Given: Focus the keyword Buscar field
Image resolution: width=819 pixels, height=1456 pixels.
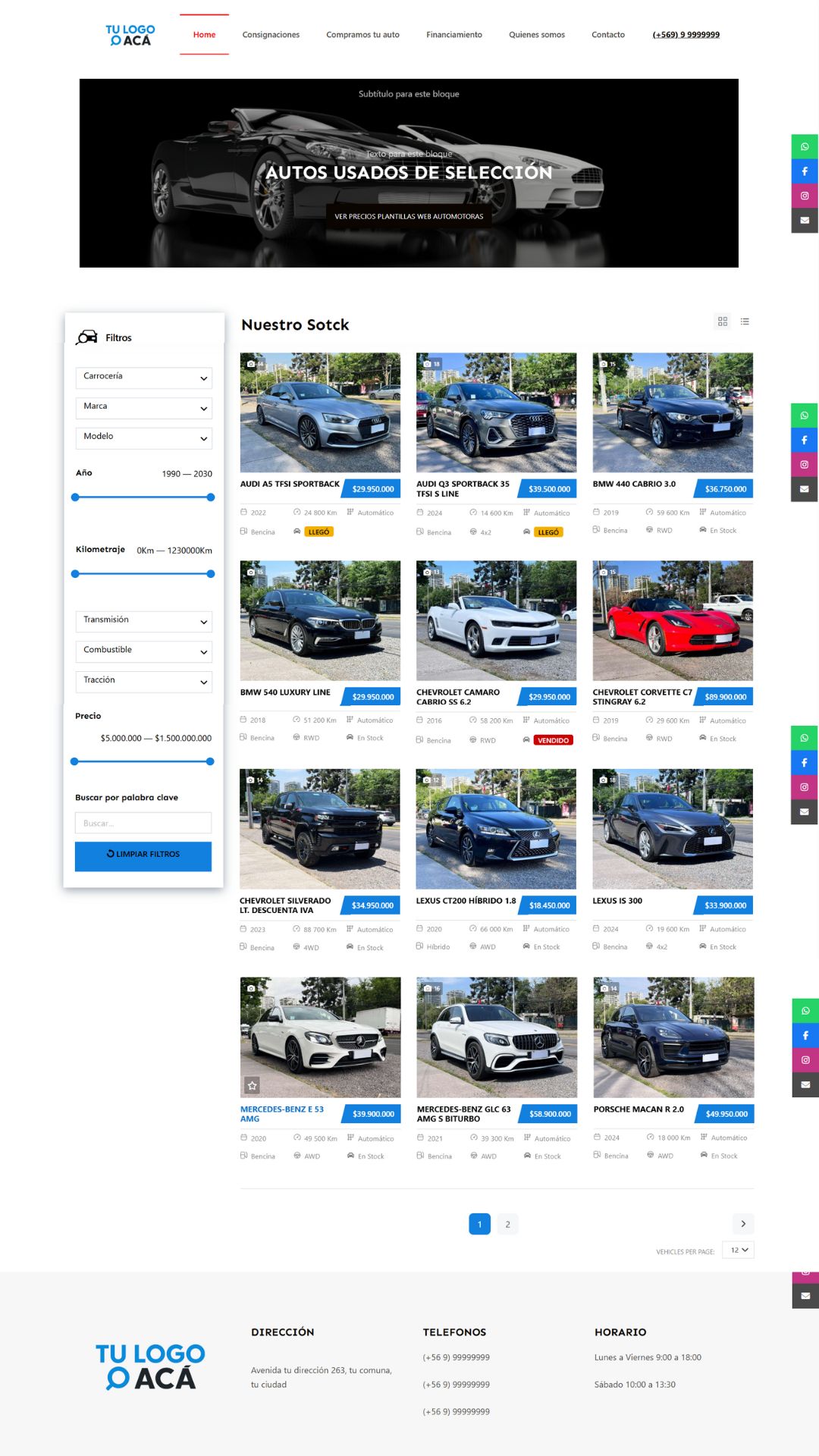Looking at the screenshot, I should click(x=143, y=823).
